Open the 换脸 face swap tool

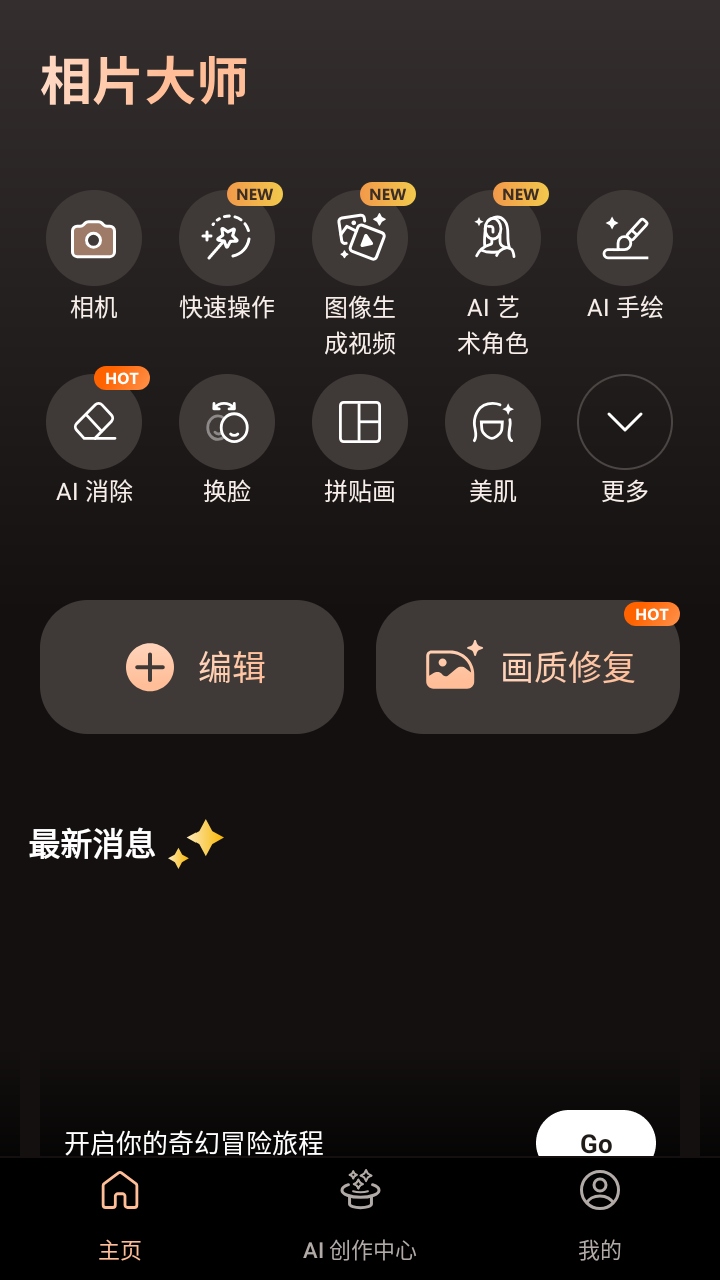[x=227, y=422]
